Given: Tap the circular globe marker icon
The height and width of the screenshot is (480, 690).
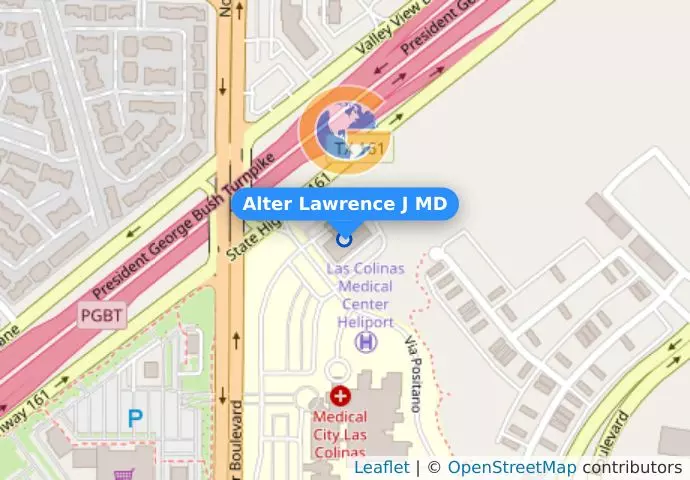Looking at the screenshot, I should pyautogui.click(x=345, y=131).
